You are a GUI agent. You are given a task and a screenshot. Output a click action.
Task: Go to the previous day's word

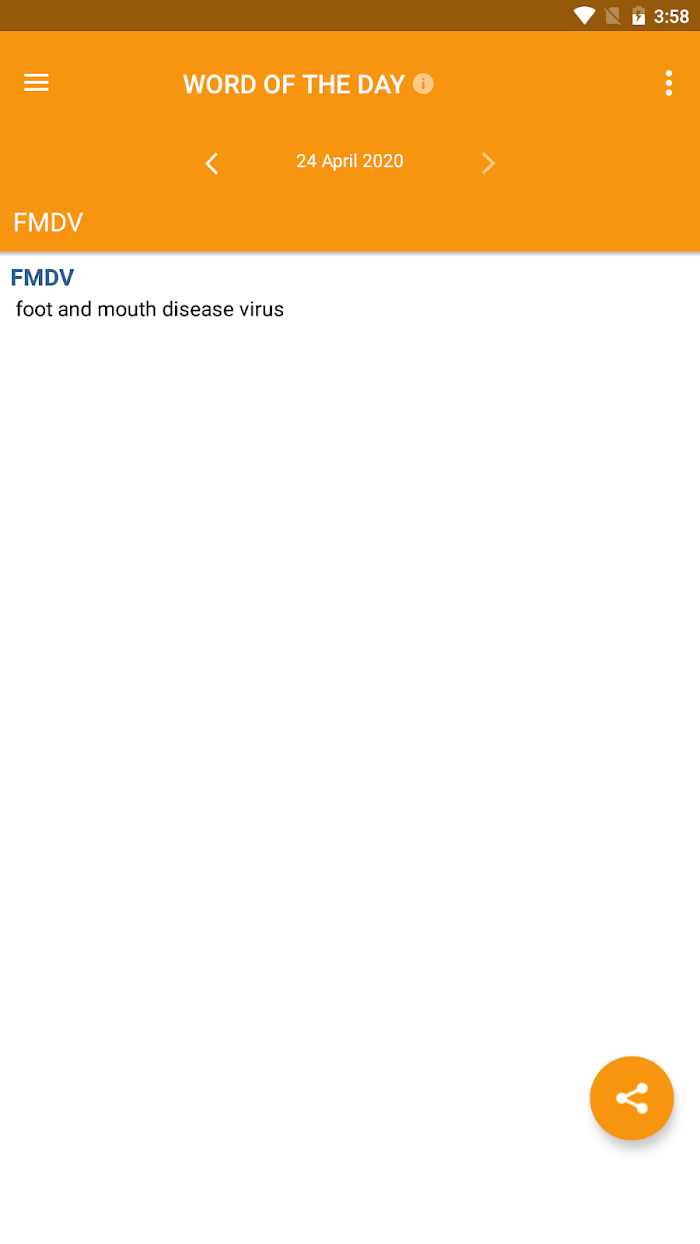pos(212,163)
